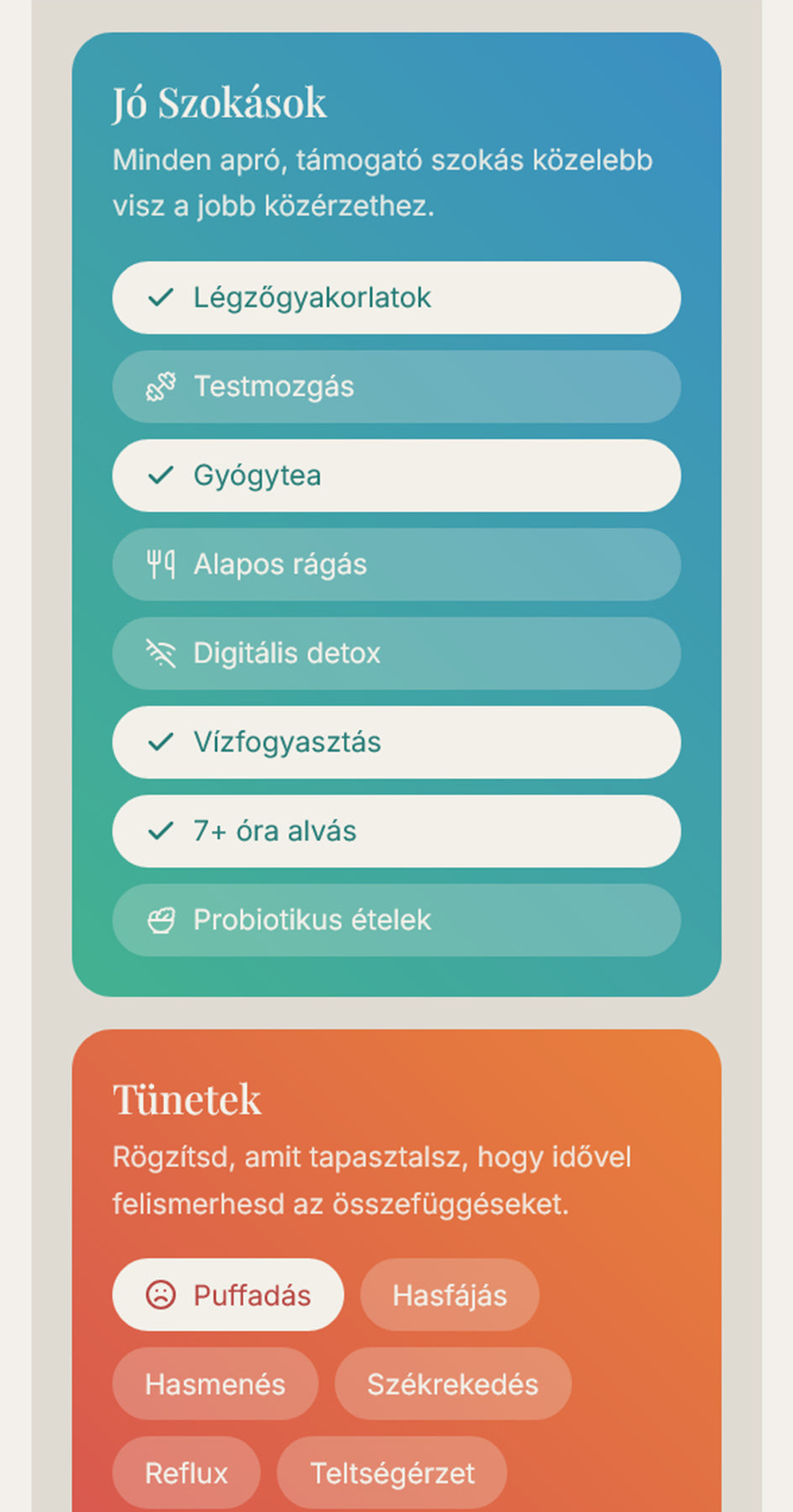793x1512 pixels.
Task: Toggle off 7+ óra alvás
Action: [396, 832]
